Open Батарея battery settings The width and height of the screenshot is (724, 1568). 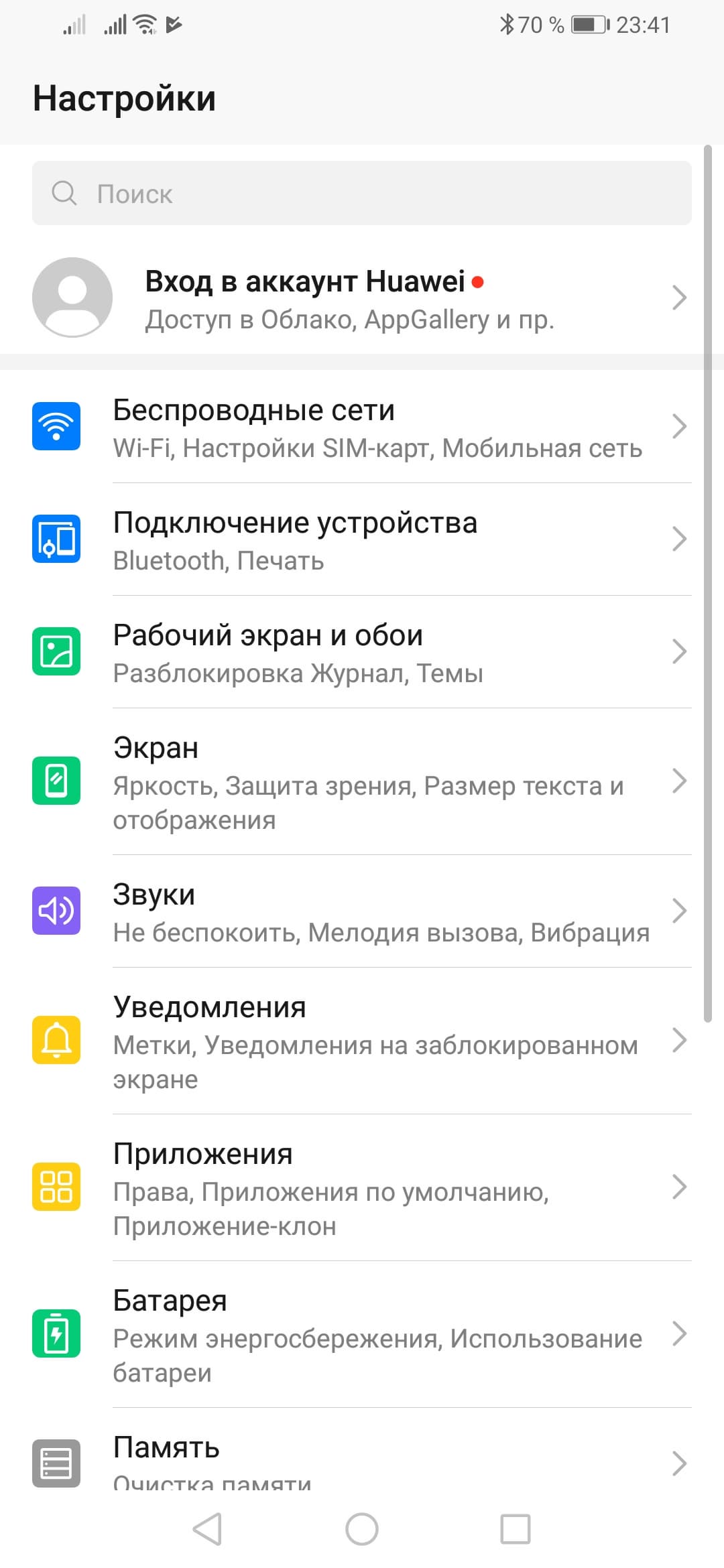pos(362,1334)
